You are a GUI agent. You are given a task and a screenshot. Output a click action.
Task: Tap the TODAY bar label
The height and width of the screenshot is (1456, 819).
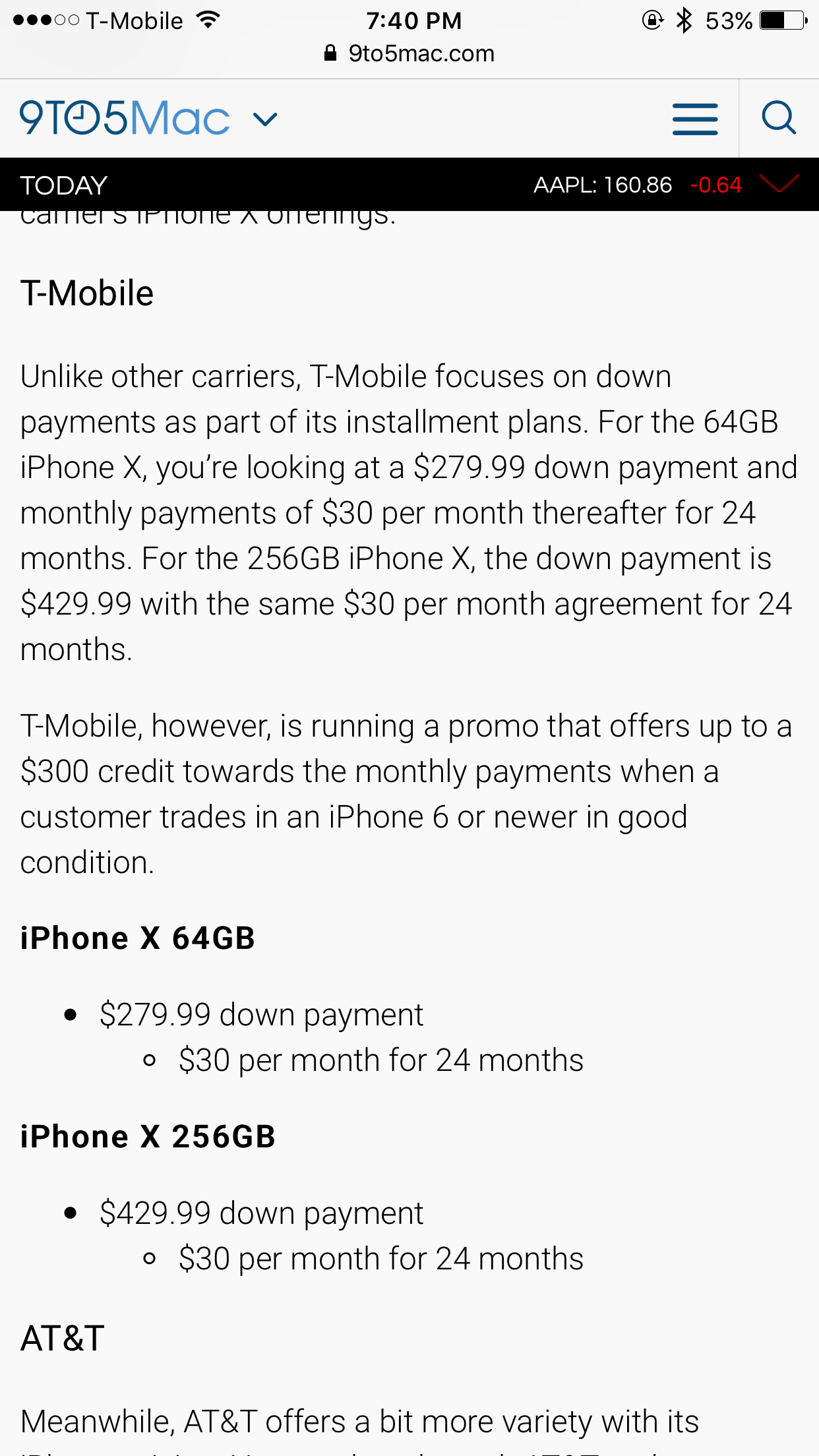pos(64,185)
